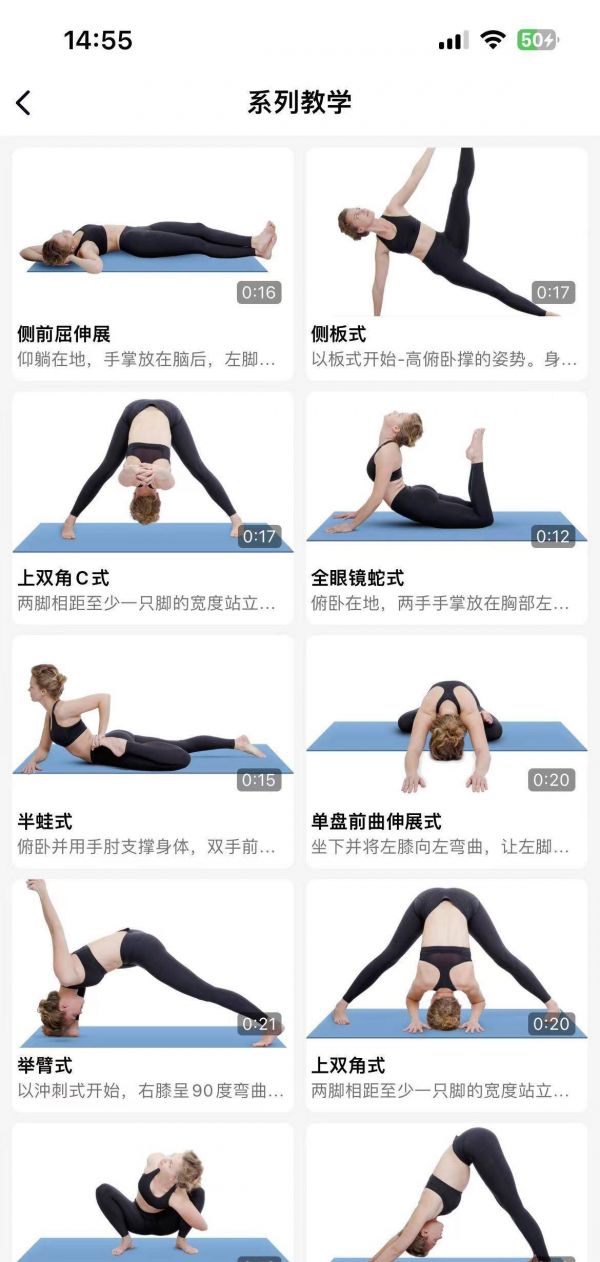Go back using the top-left arrow
The image size is (600, 1262).
click(24, 102)
